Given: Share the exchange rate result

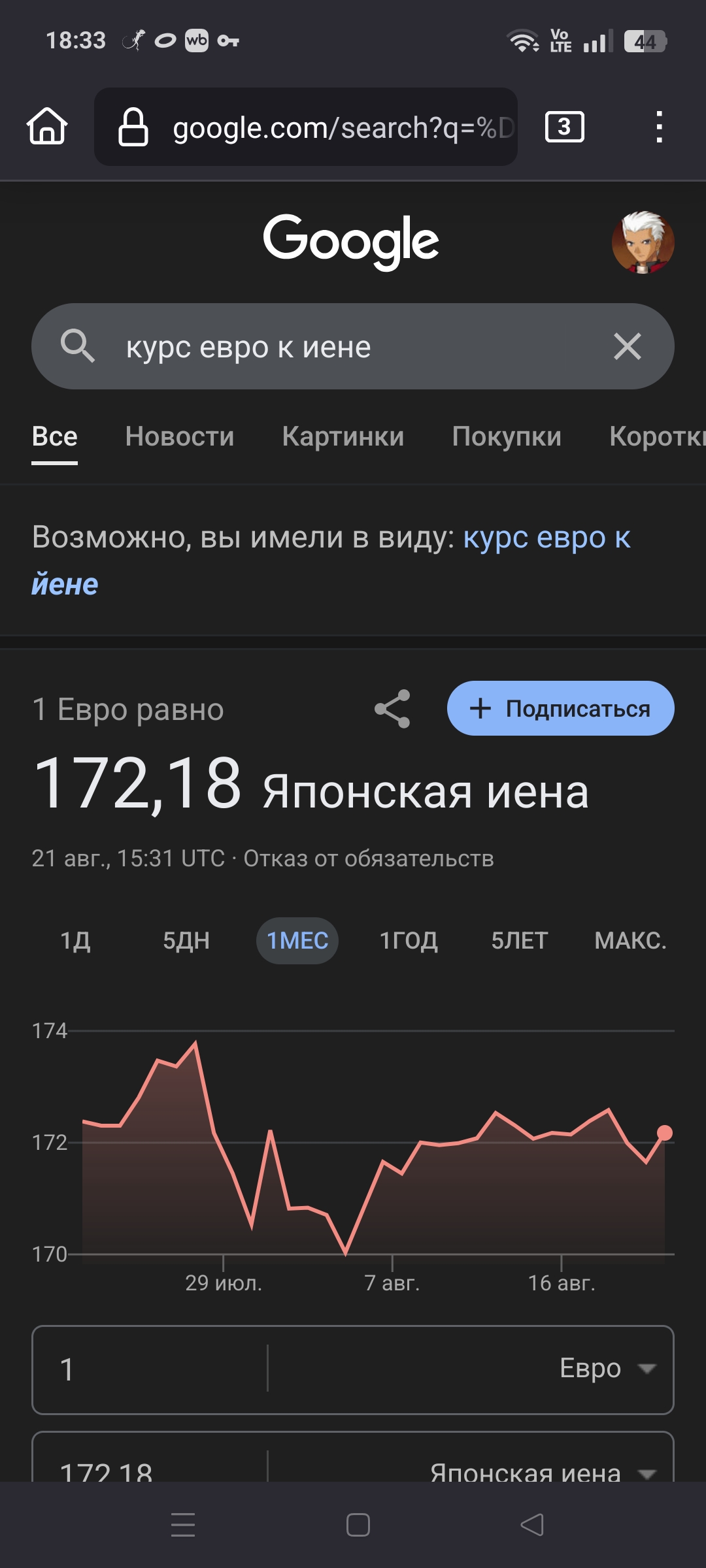Looking at the screenshot, I should click(x=392, y=709).
